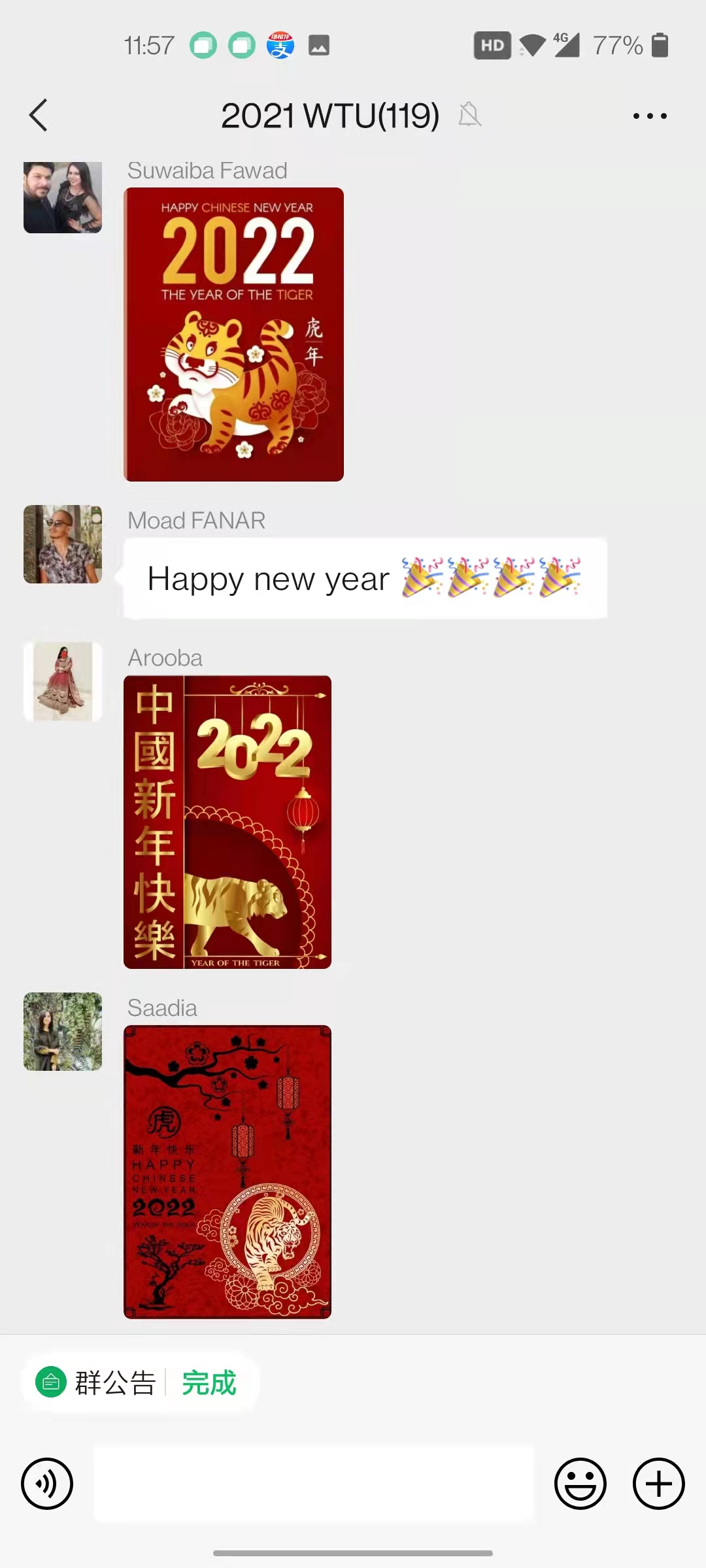This screenshot has width=706, height=1568.
Task: Tap 完成 to mark the announcement done
Action: 209,1382
